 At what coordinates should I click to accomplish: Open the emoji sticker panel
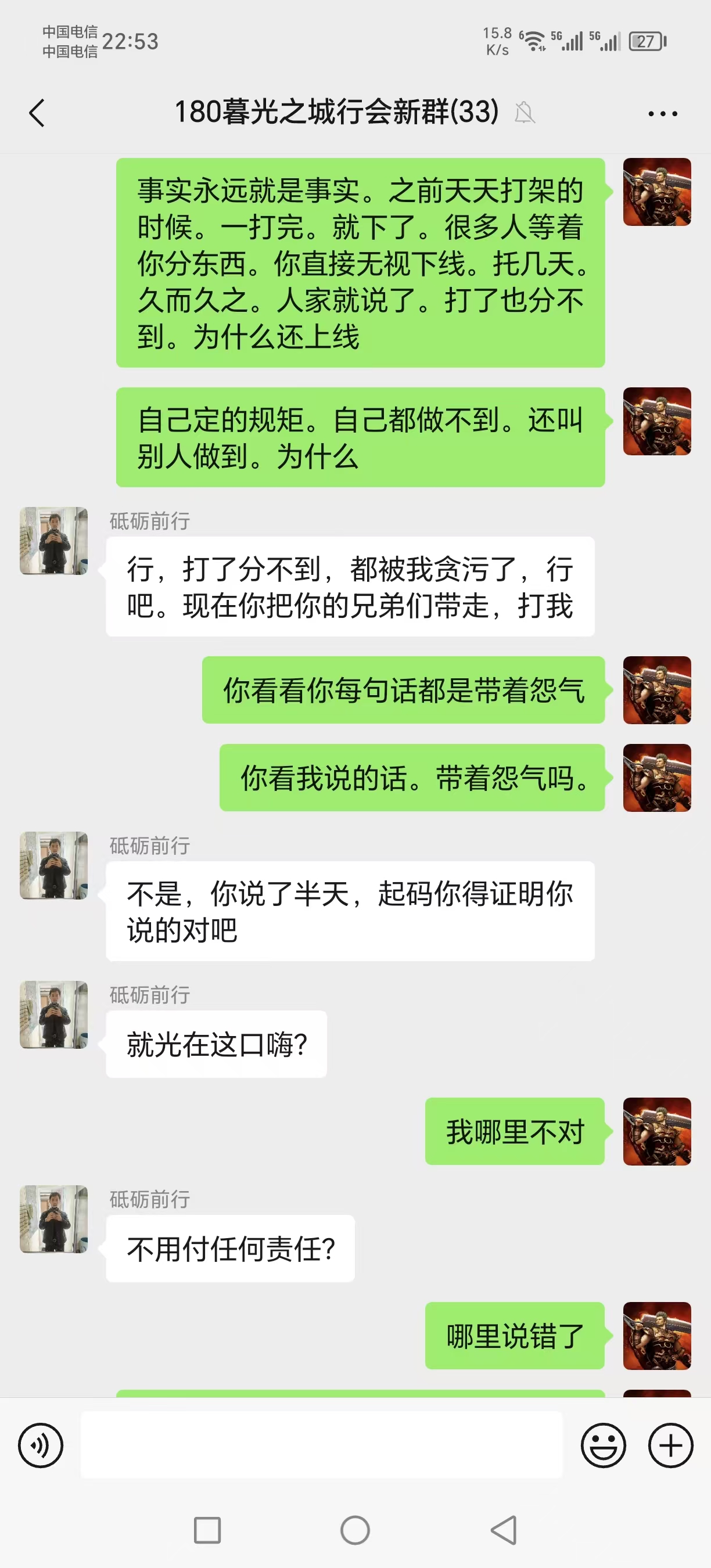pos(604,1445)
